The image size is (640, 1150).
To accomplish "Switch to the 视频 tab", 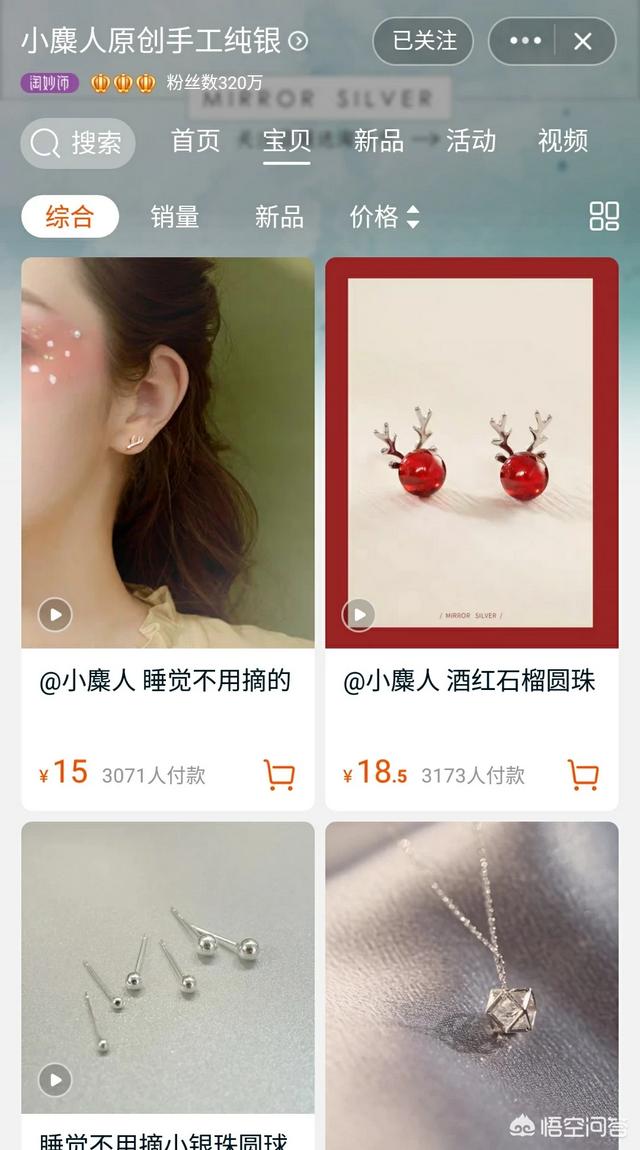I will point(563,141).
